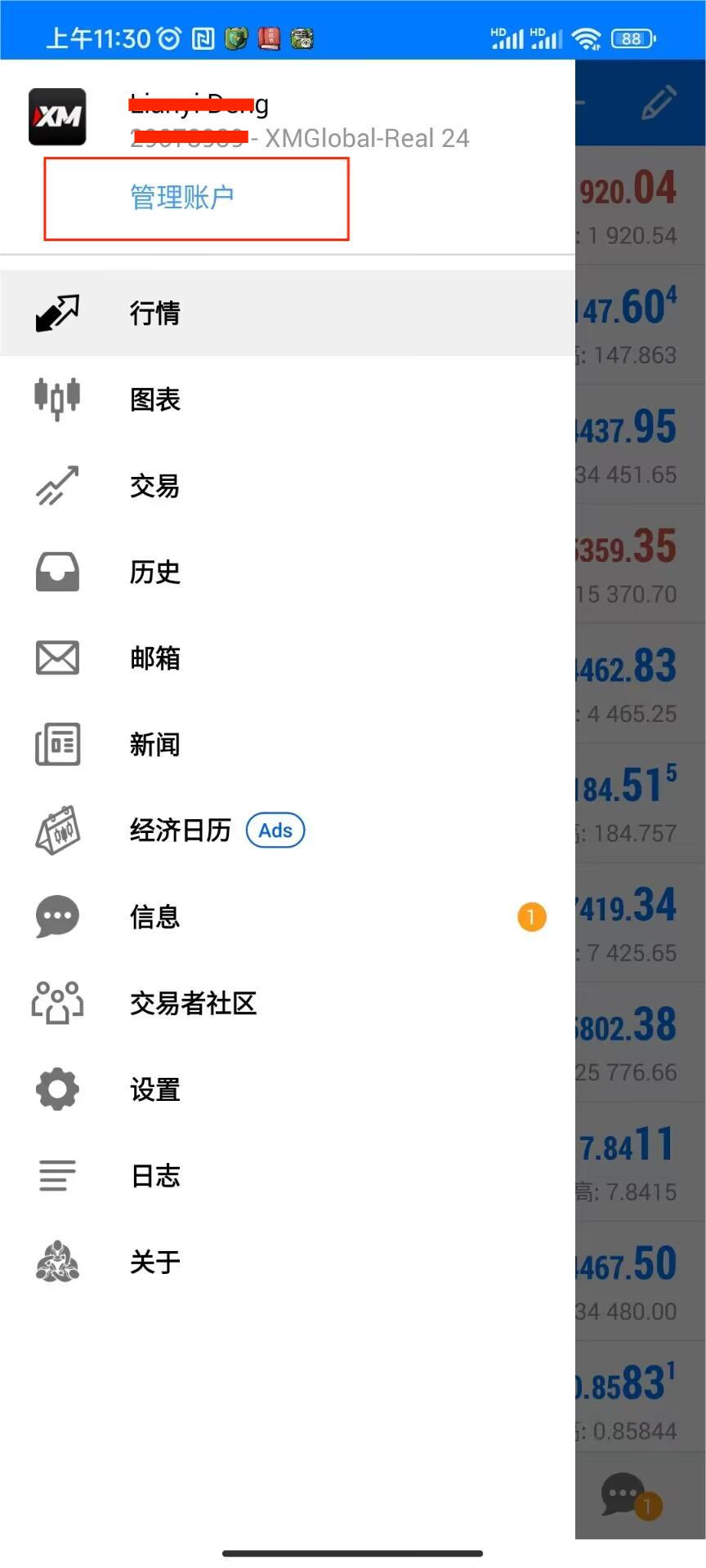Tap the battery indicator showing 88

(633, 38)
